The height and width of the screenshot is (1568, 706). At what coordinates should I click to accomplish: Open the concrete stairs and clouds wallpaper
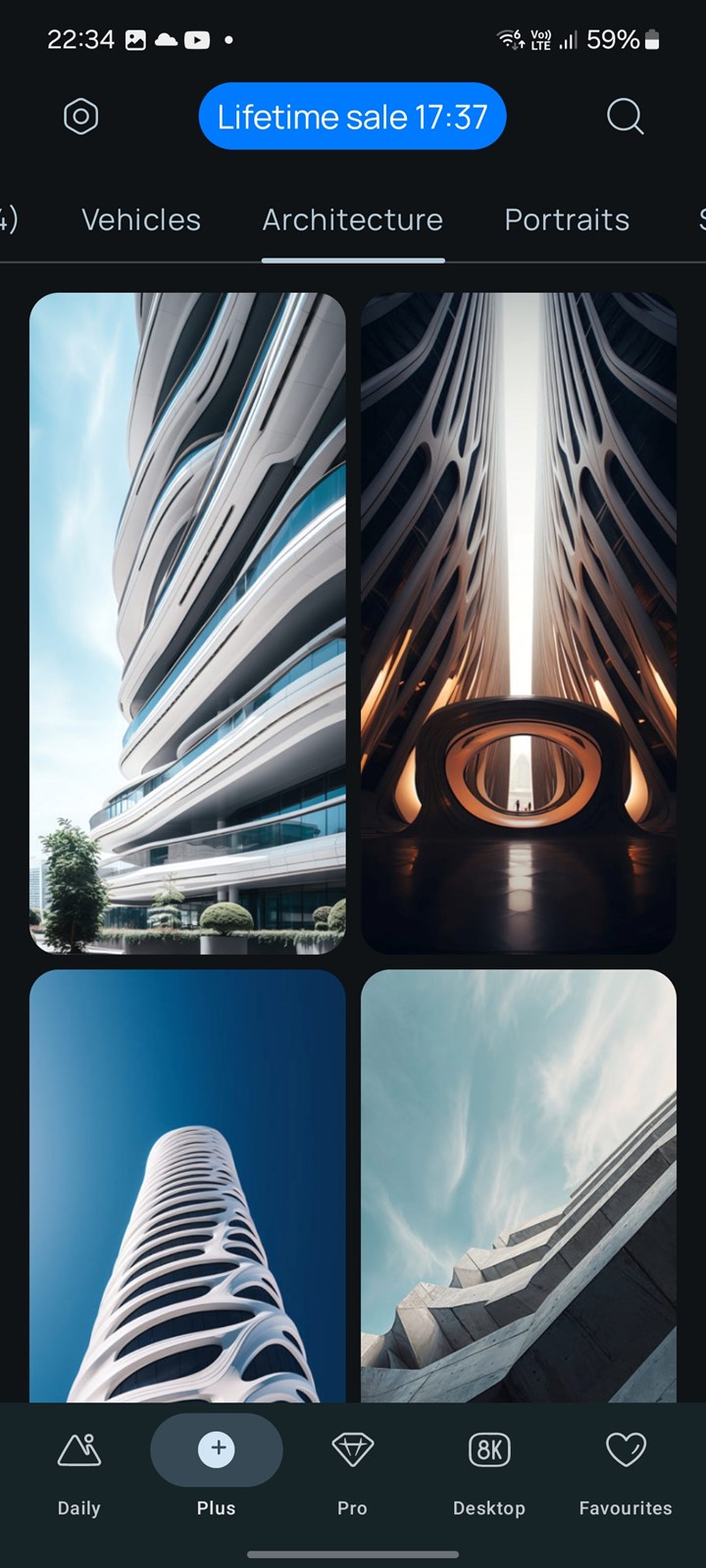click(519, 1186)
